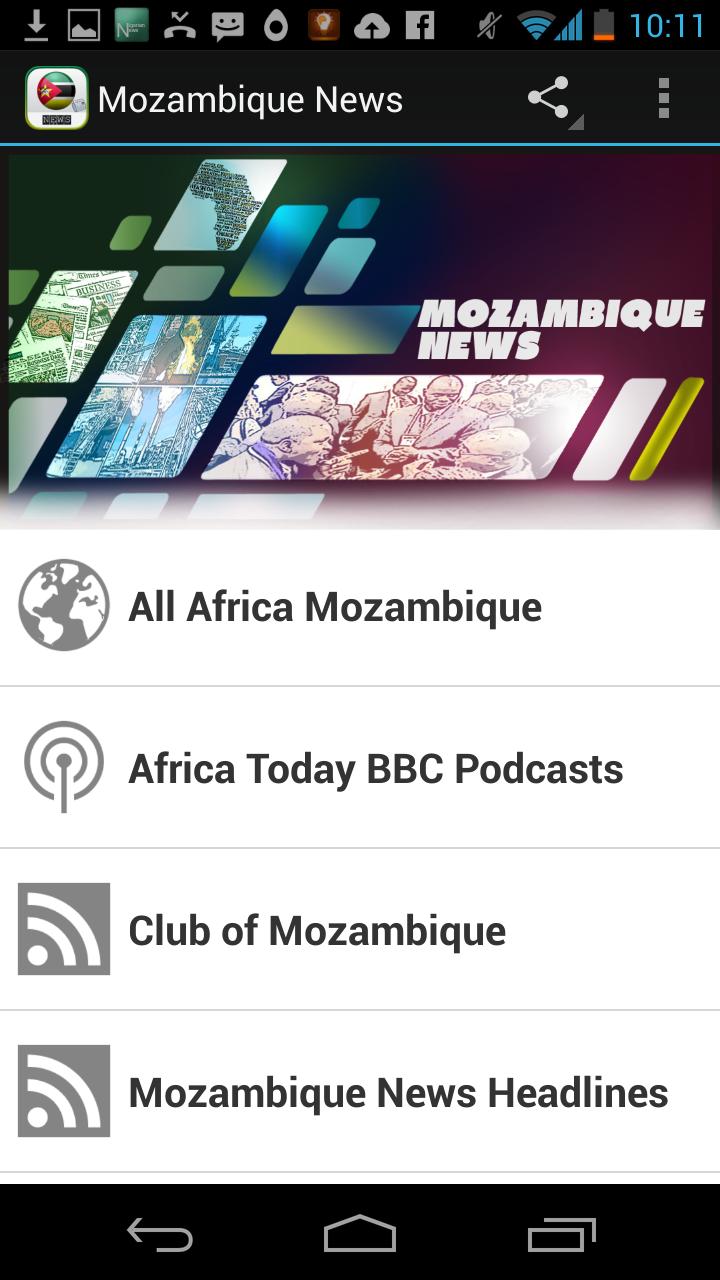Tap the RSS icon beside Mozambique News Headlines
This screenshot has height=1280, width=720.
coord(62,1091)
